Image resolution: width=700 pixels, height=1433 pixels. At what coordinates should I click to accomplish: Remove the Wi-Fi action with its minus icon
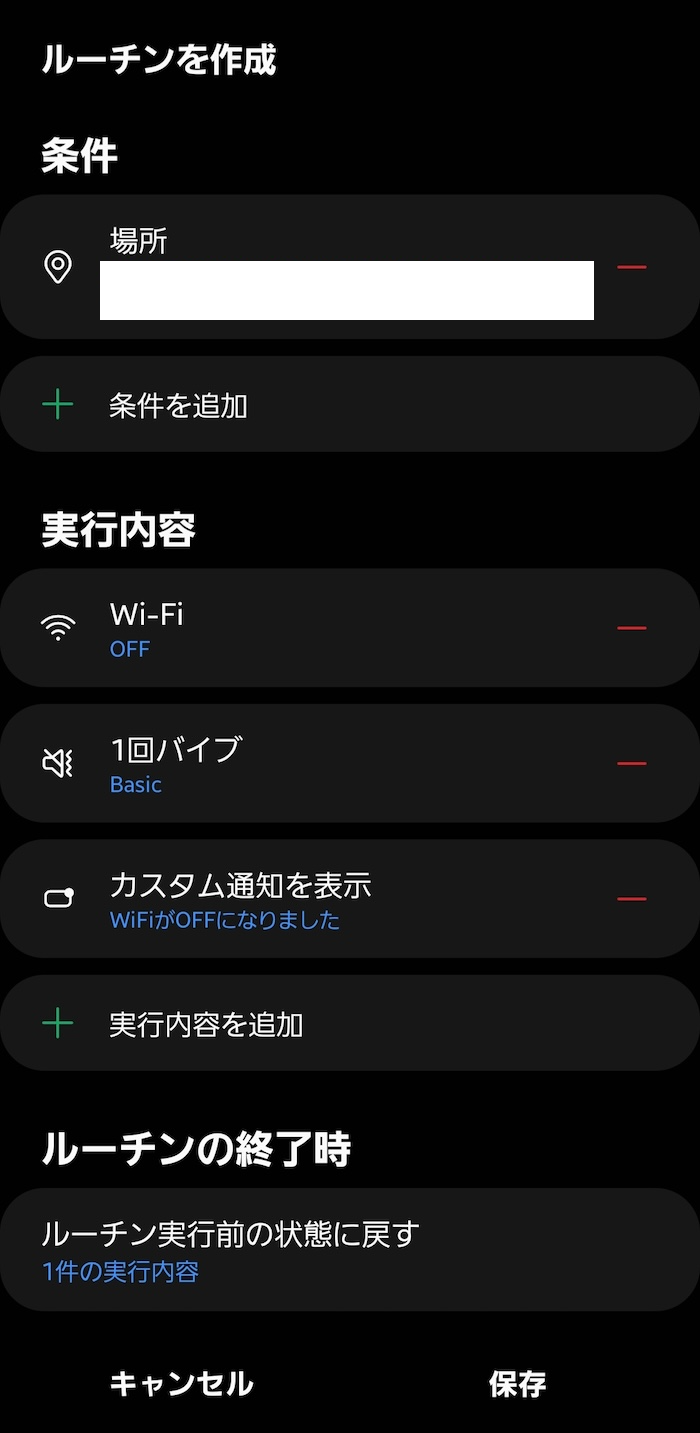point(631,628)
